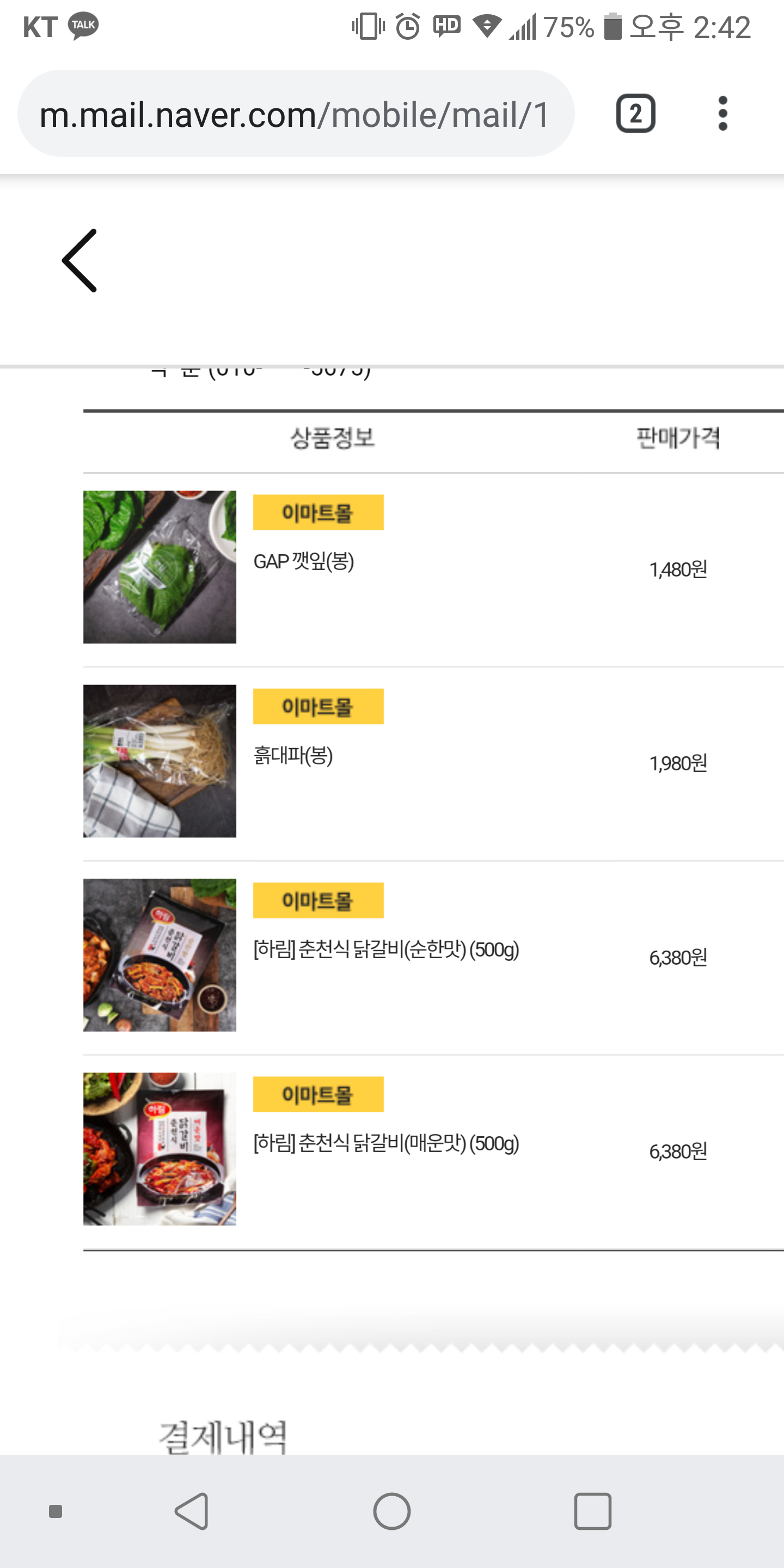This screenshot has height=1568, width=784.
Task: Go back from the mail message
Action: tap(79, 261)
